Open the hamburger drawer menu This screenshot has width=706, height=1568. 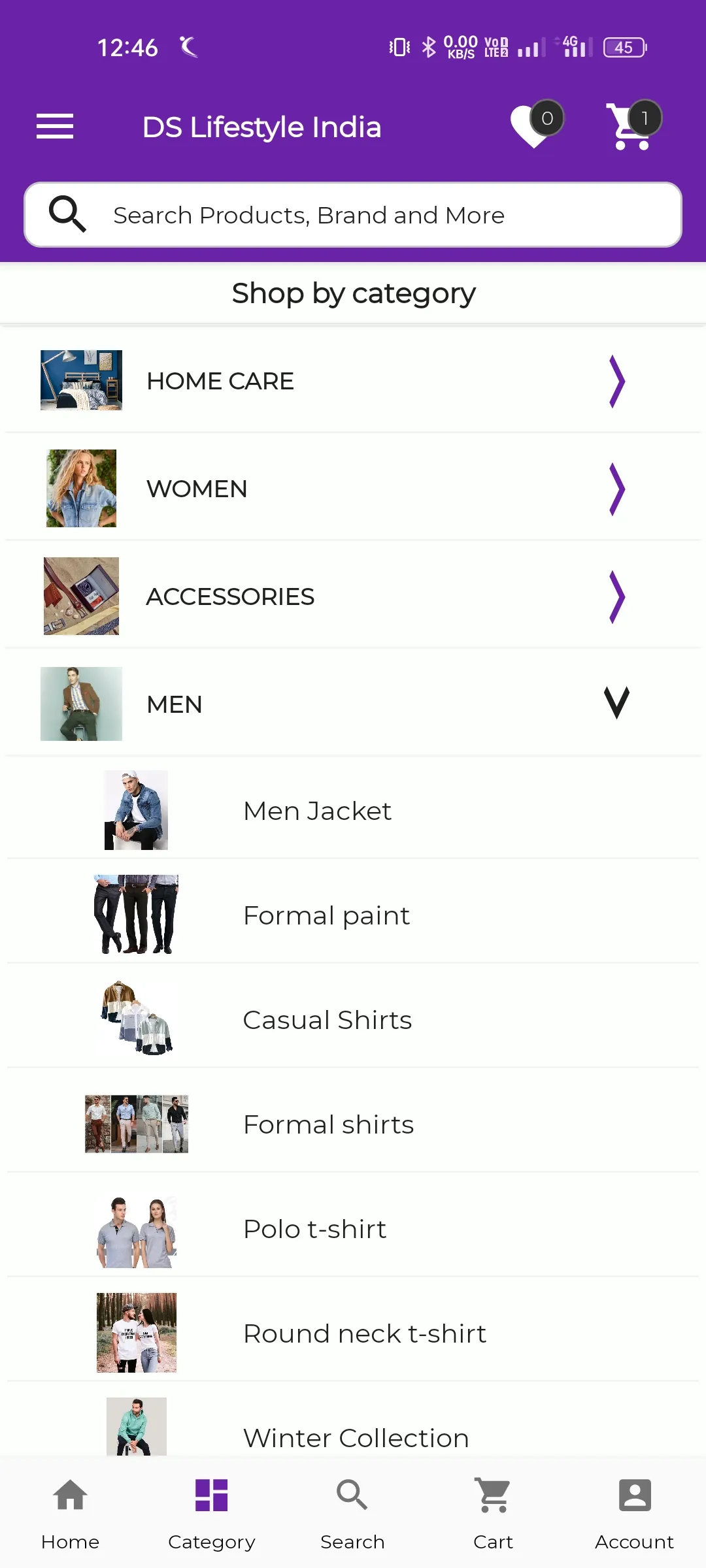(x=55, y=126)
